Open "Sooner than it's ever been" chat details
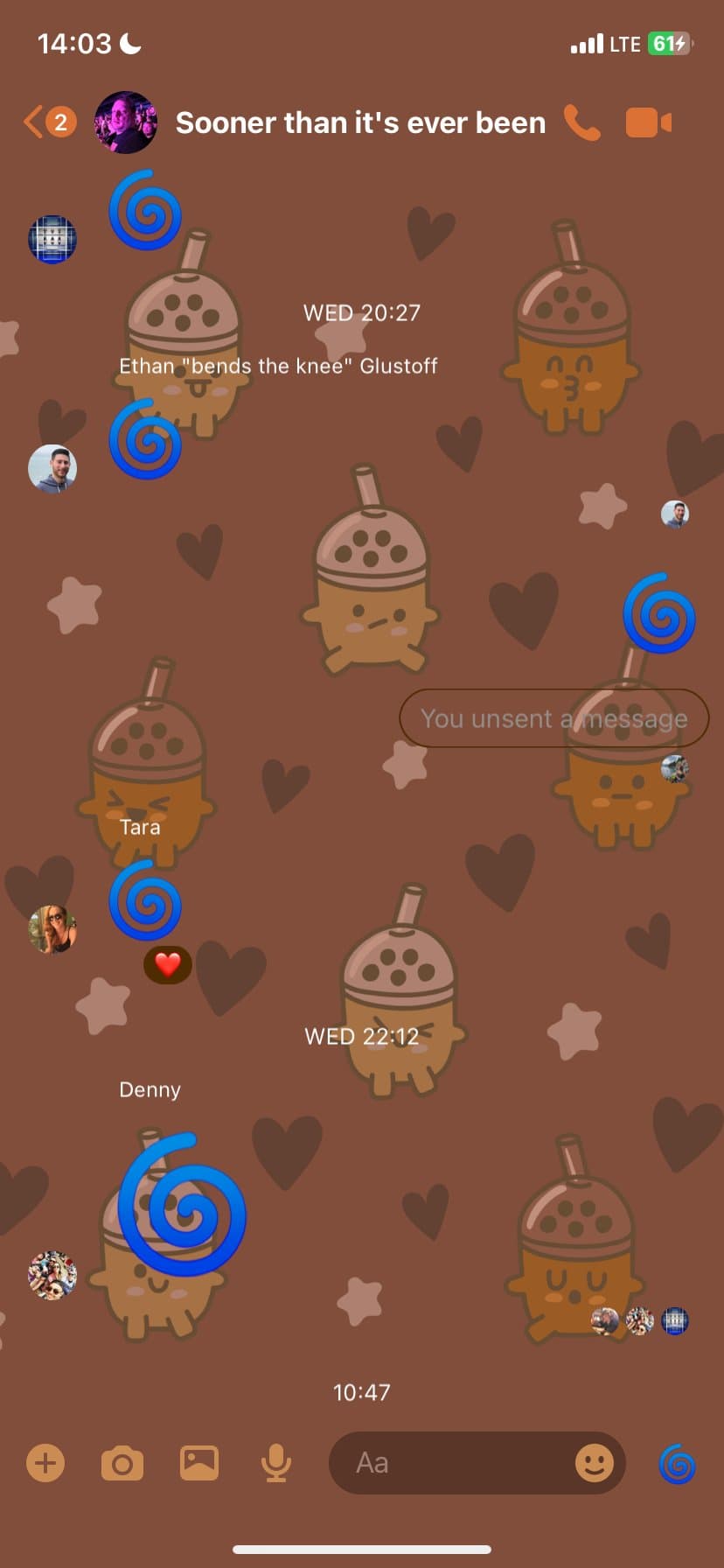Viewport: 724px width, 1568px height. pos(360,122)
